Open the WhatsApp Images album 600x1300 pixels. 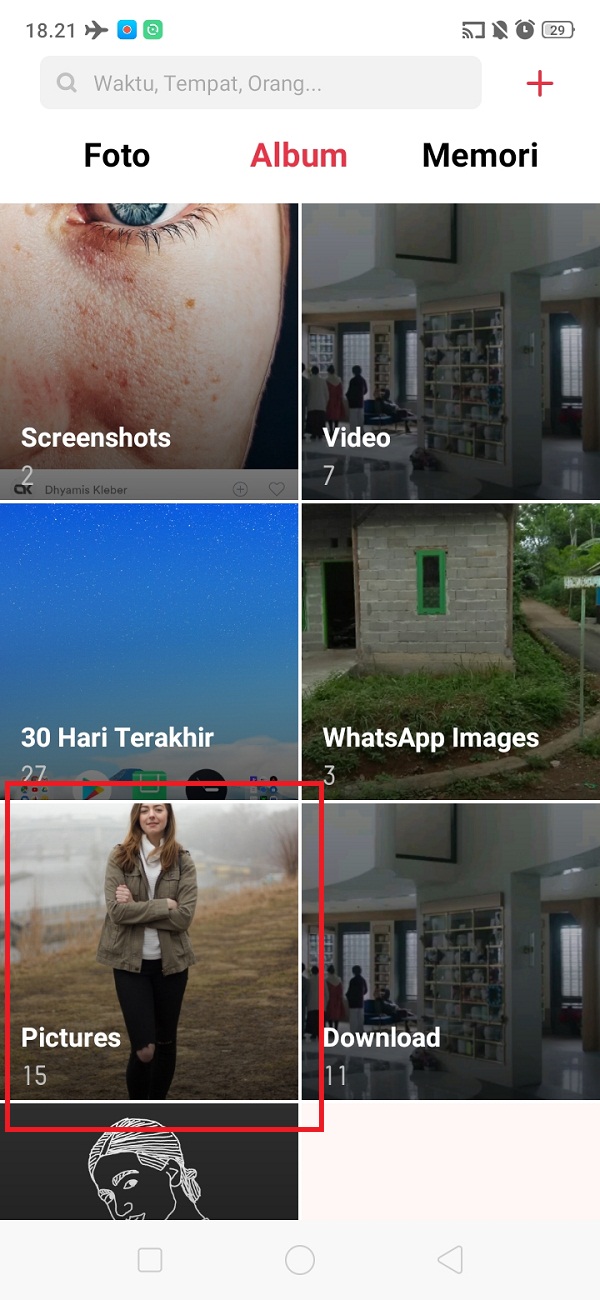(450, 650)
